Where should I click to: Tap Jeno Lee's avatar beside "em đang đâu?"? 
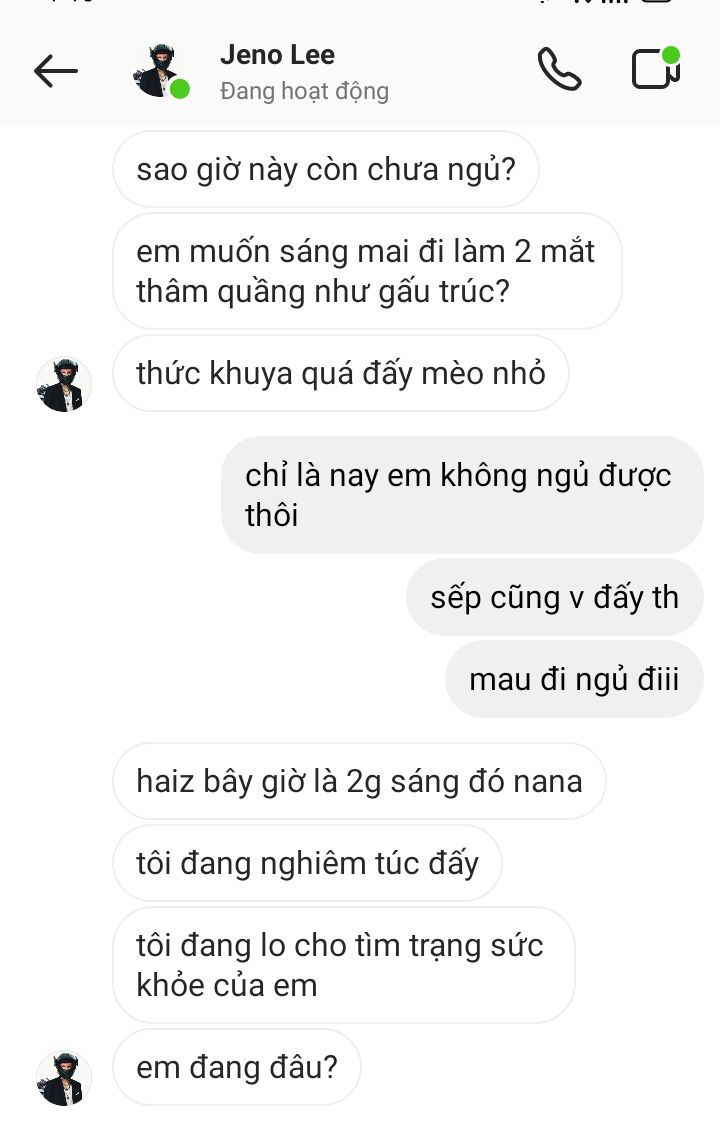pyautogui.click(x=64, y=1077)
